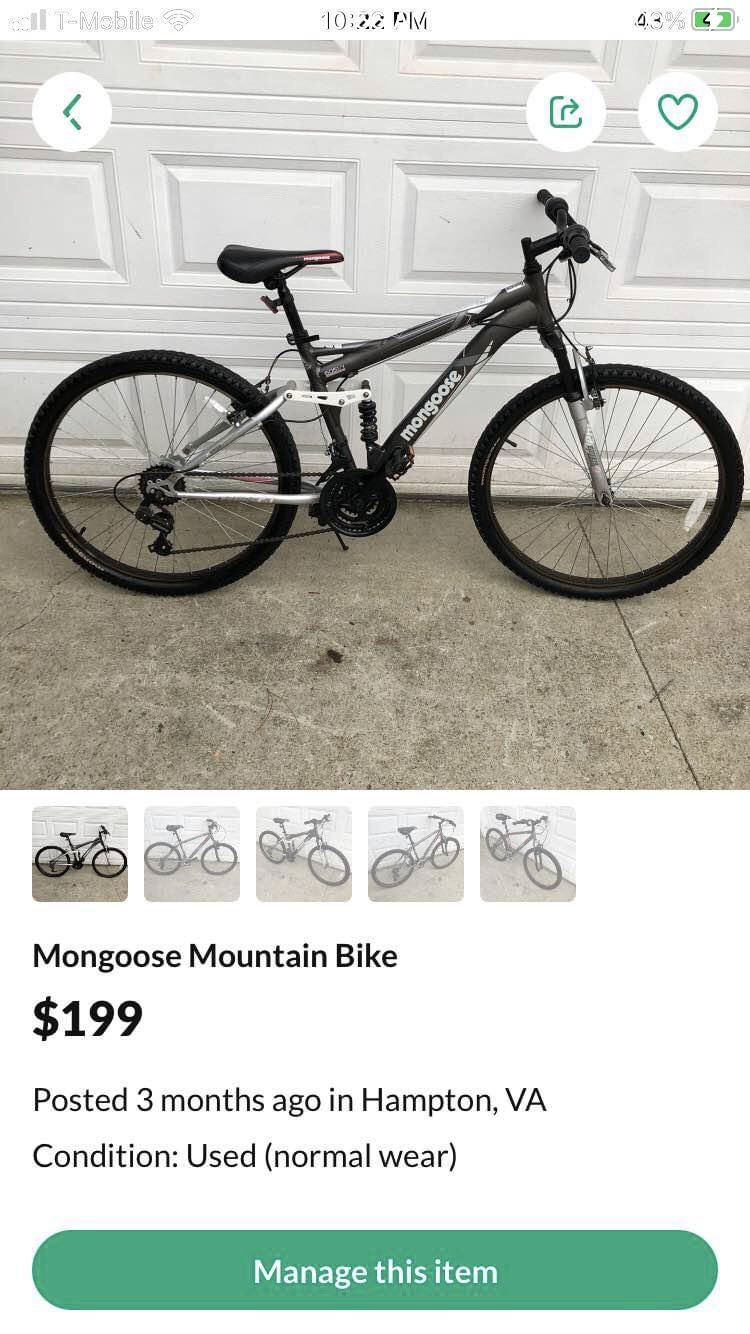
Task: Tap the Hampton, VA posting details link
Action: click(290, 1100)
